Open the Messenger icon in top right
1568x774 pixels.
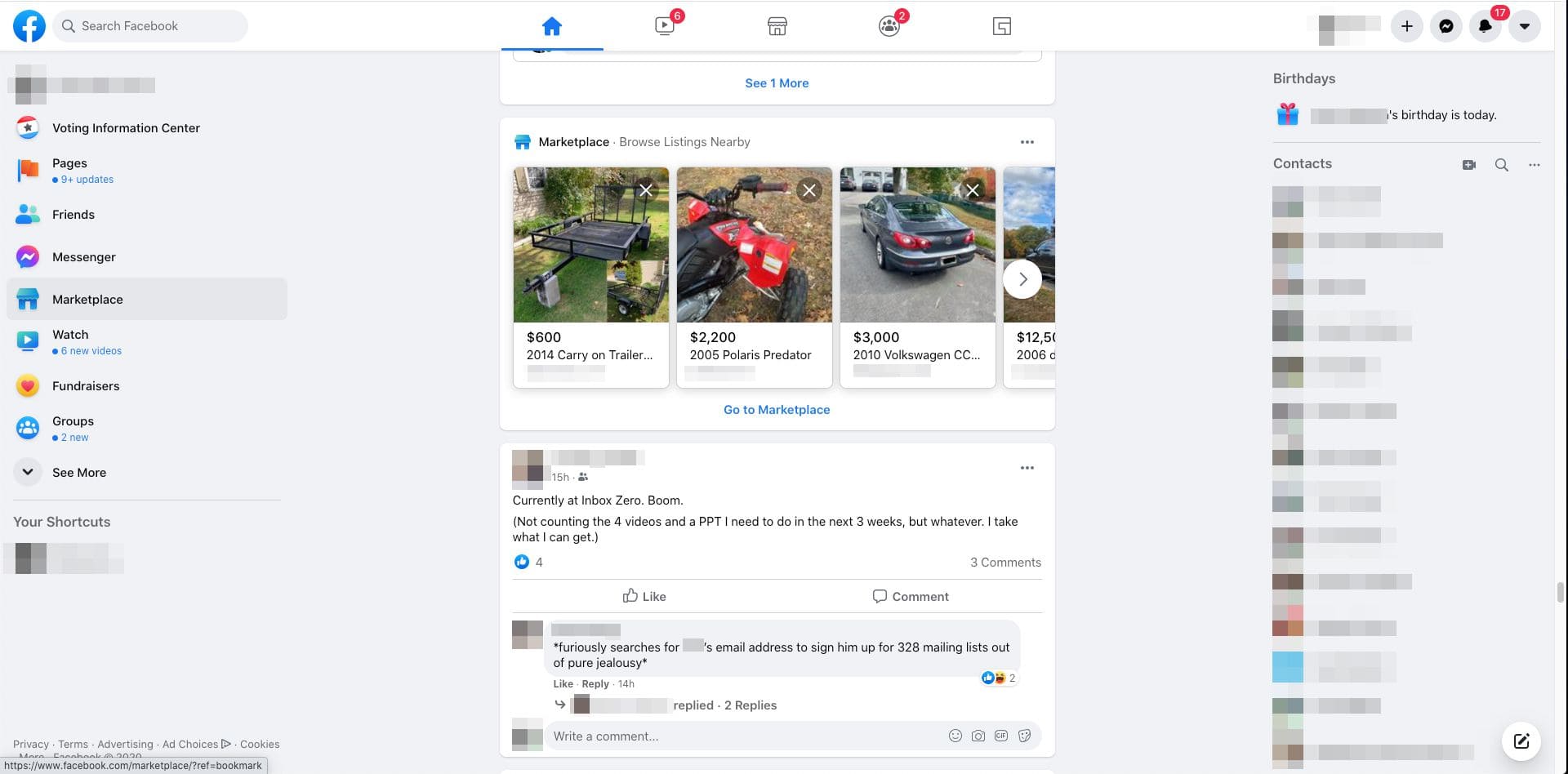coord(1445,26)
